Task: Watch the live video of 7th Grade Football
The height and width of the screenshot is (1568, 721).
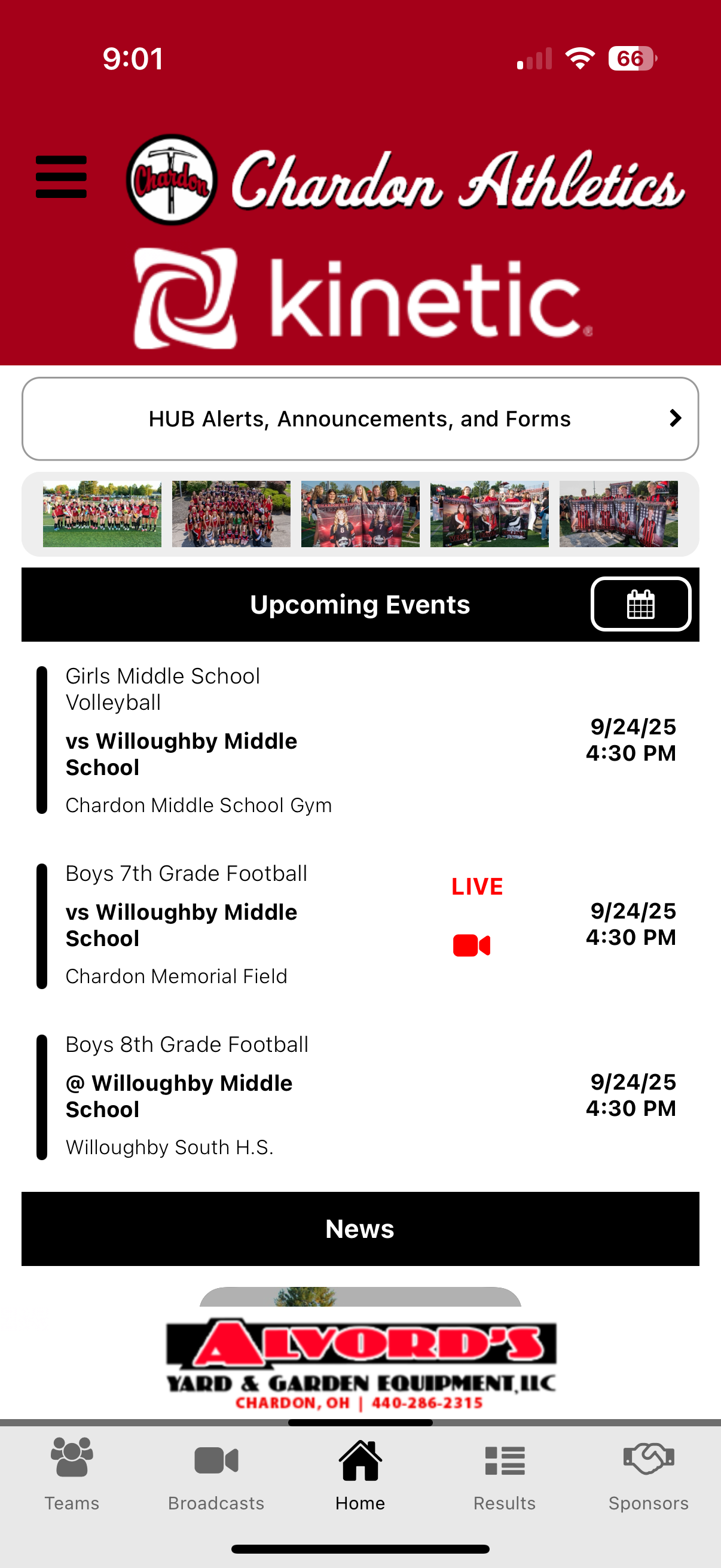Action: pos(472,945)
